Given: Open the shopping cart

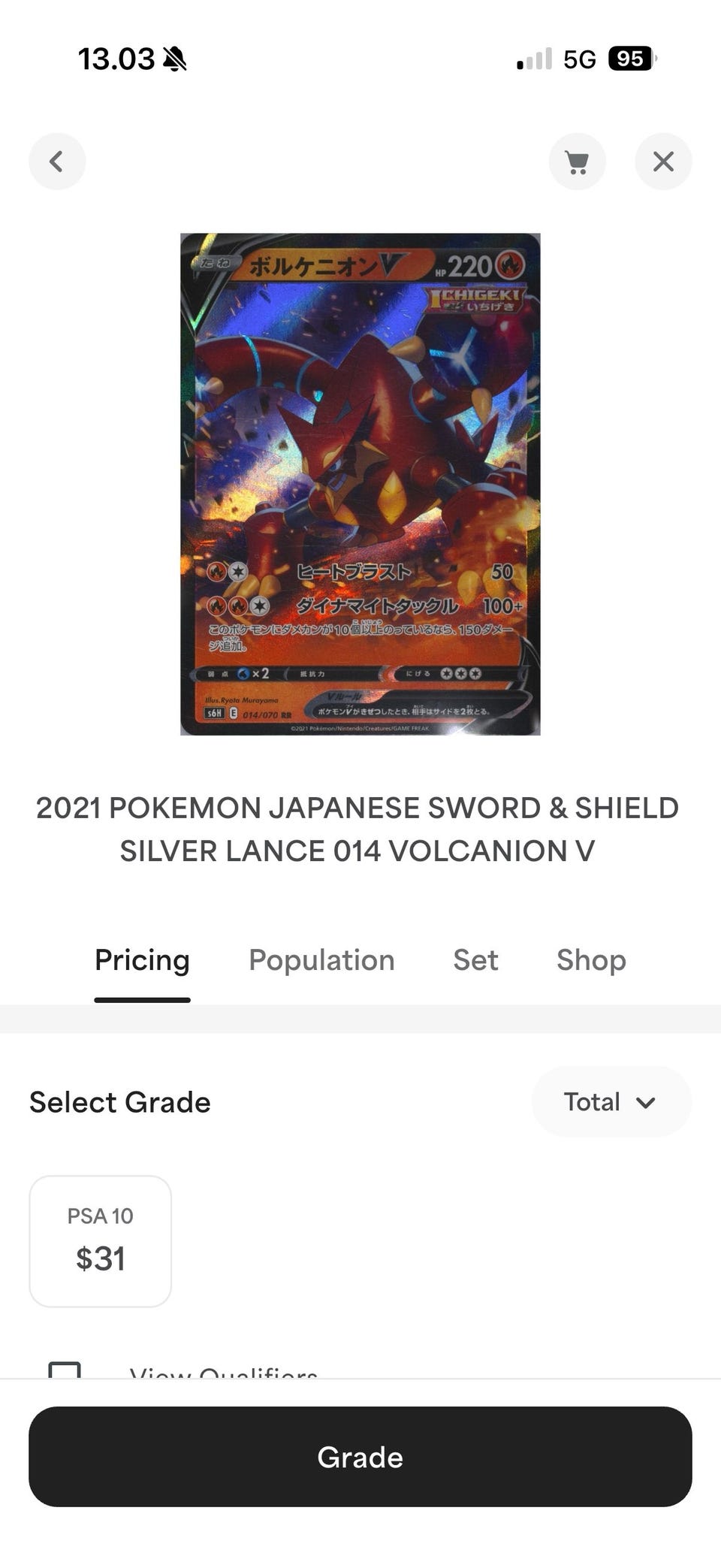Looking at the screenshot, I should (577, 162).
